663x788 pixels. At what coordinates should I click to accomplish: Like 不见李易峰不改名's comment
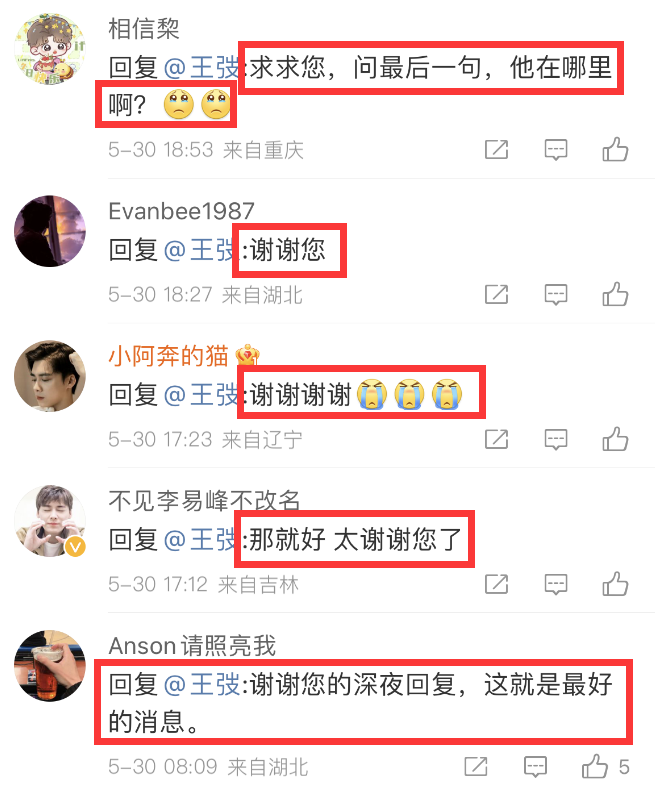click(615, 584)
